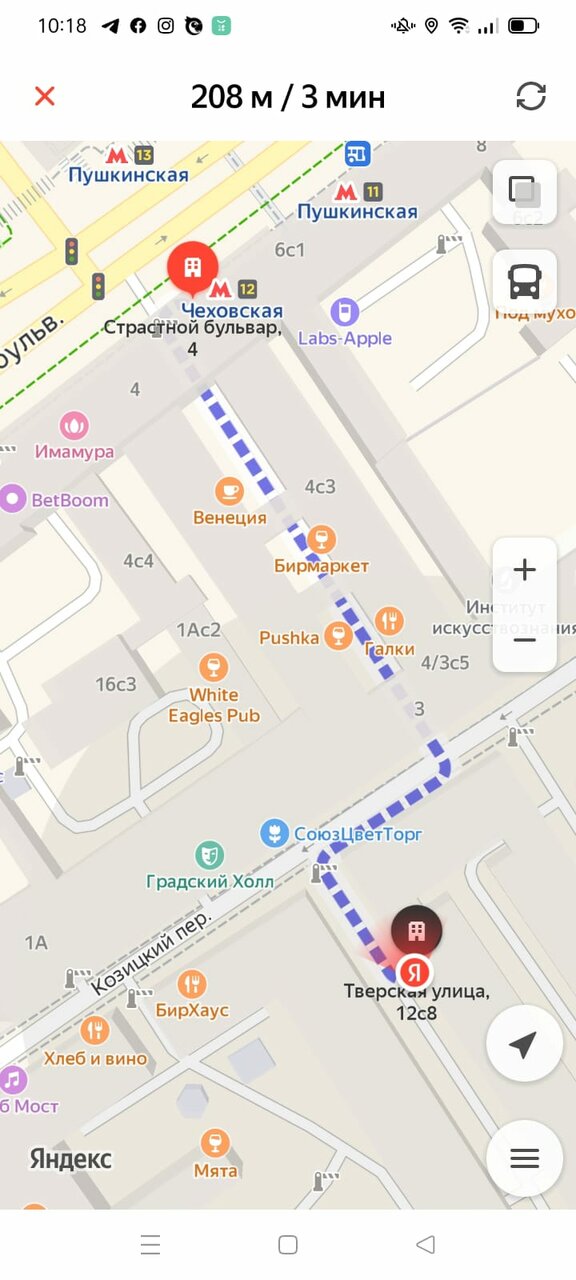The image size is (576, 1280).
Task: Tap the Чеховская metro station marker
Action: (220, 290)
